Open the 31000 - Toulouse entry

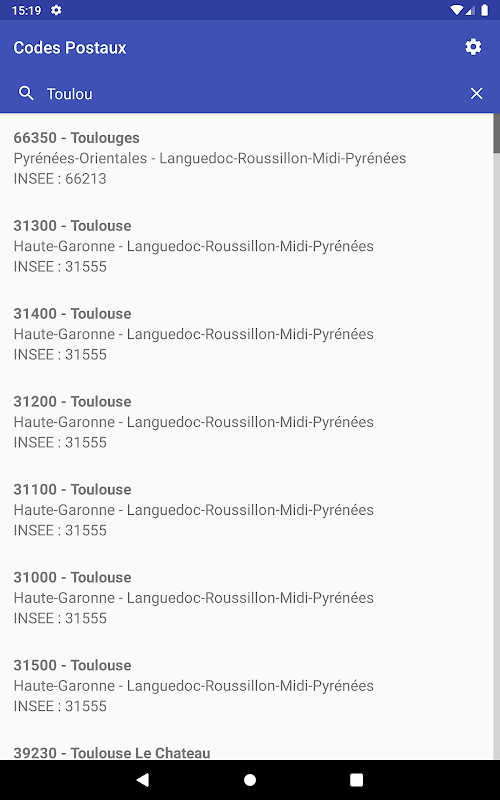coord(247,597)
